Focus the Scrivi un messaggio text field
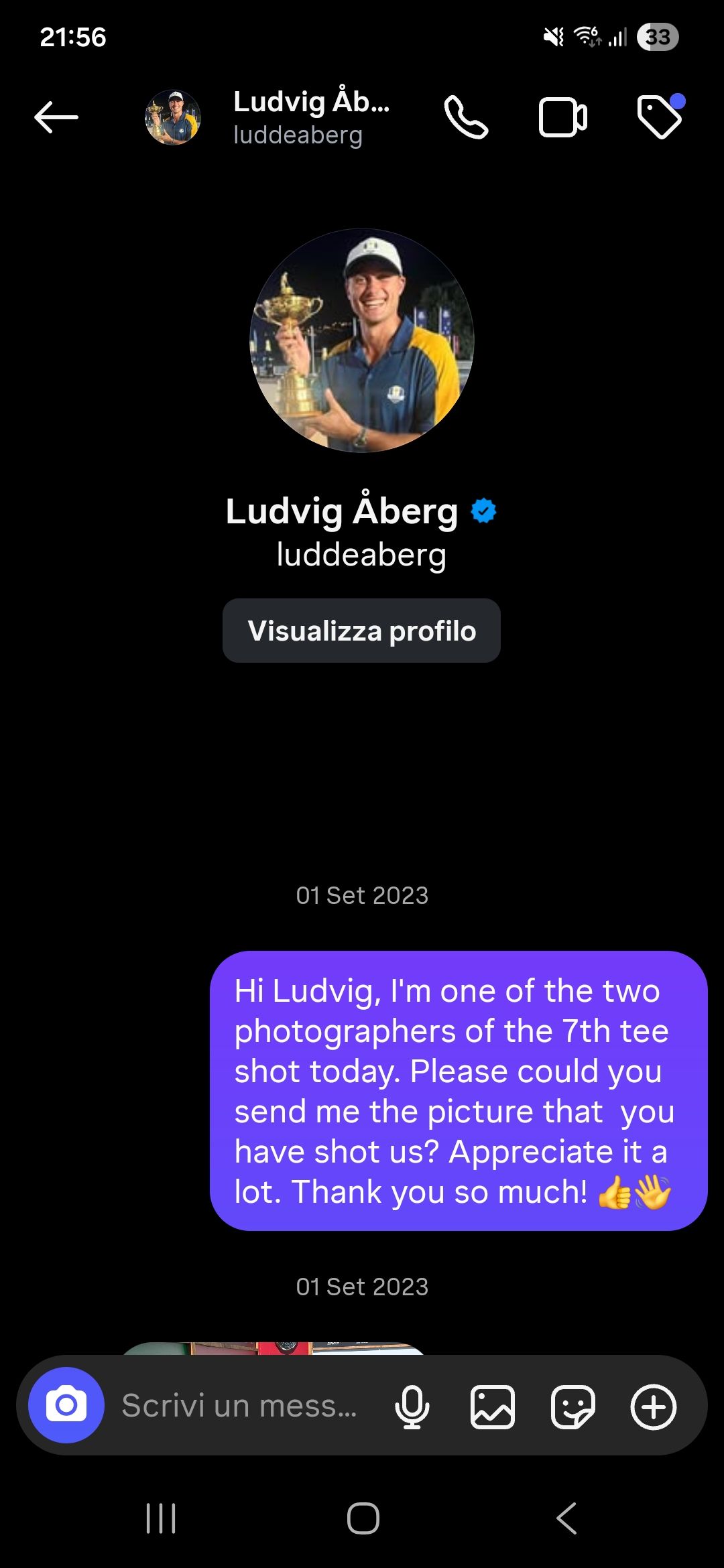This screenshot has width=724, height=1568. click(239, 1405)
